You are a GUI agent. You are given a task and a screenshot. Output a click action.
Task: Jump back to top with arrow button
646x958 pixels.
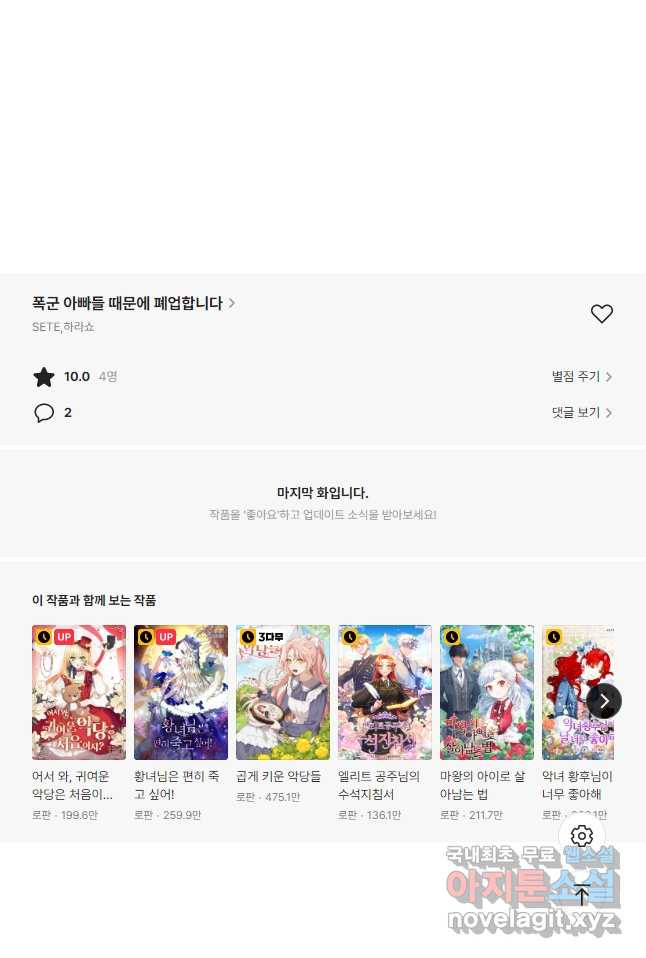pyautogui.click(x=582, y=895)
